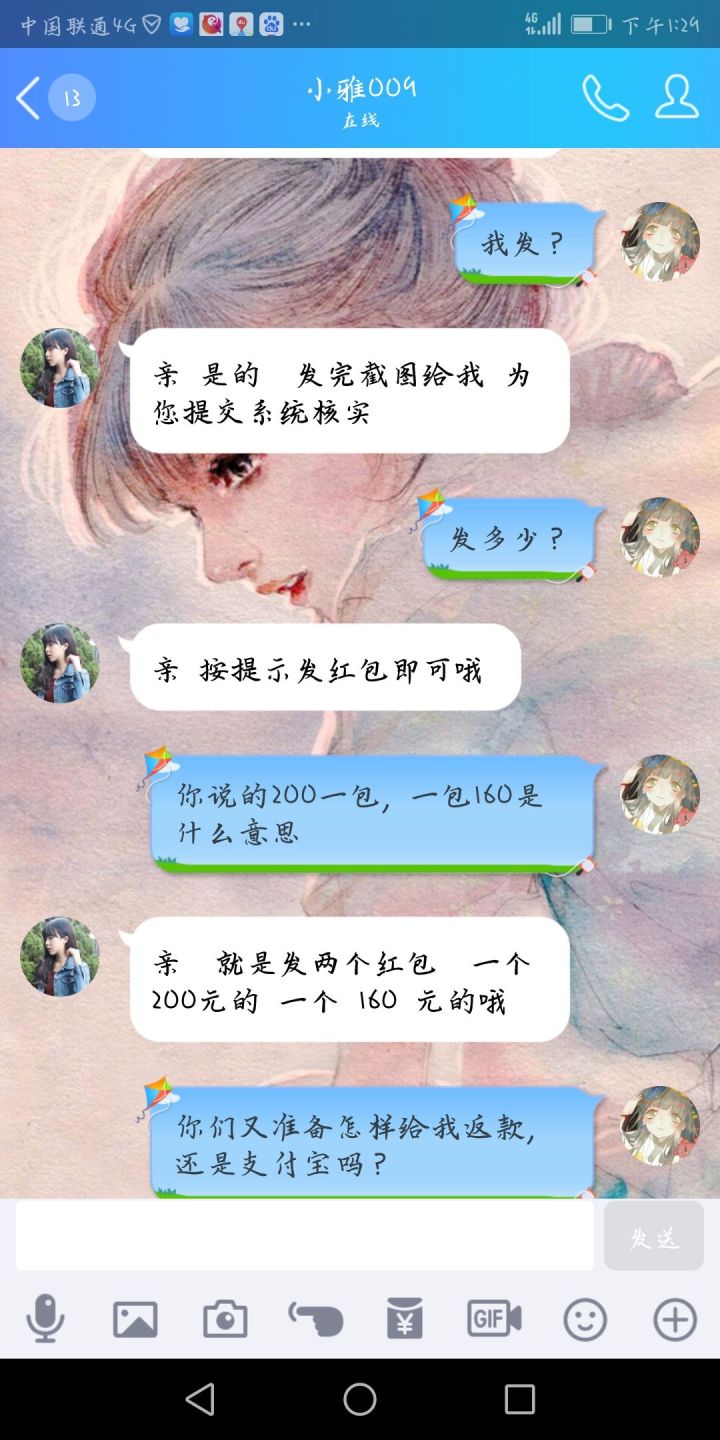The height and width of the screenshot is (1440, 720).
Task: Open the red packet sending option
Action: 405,1319
